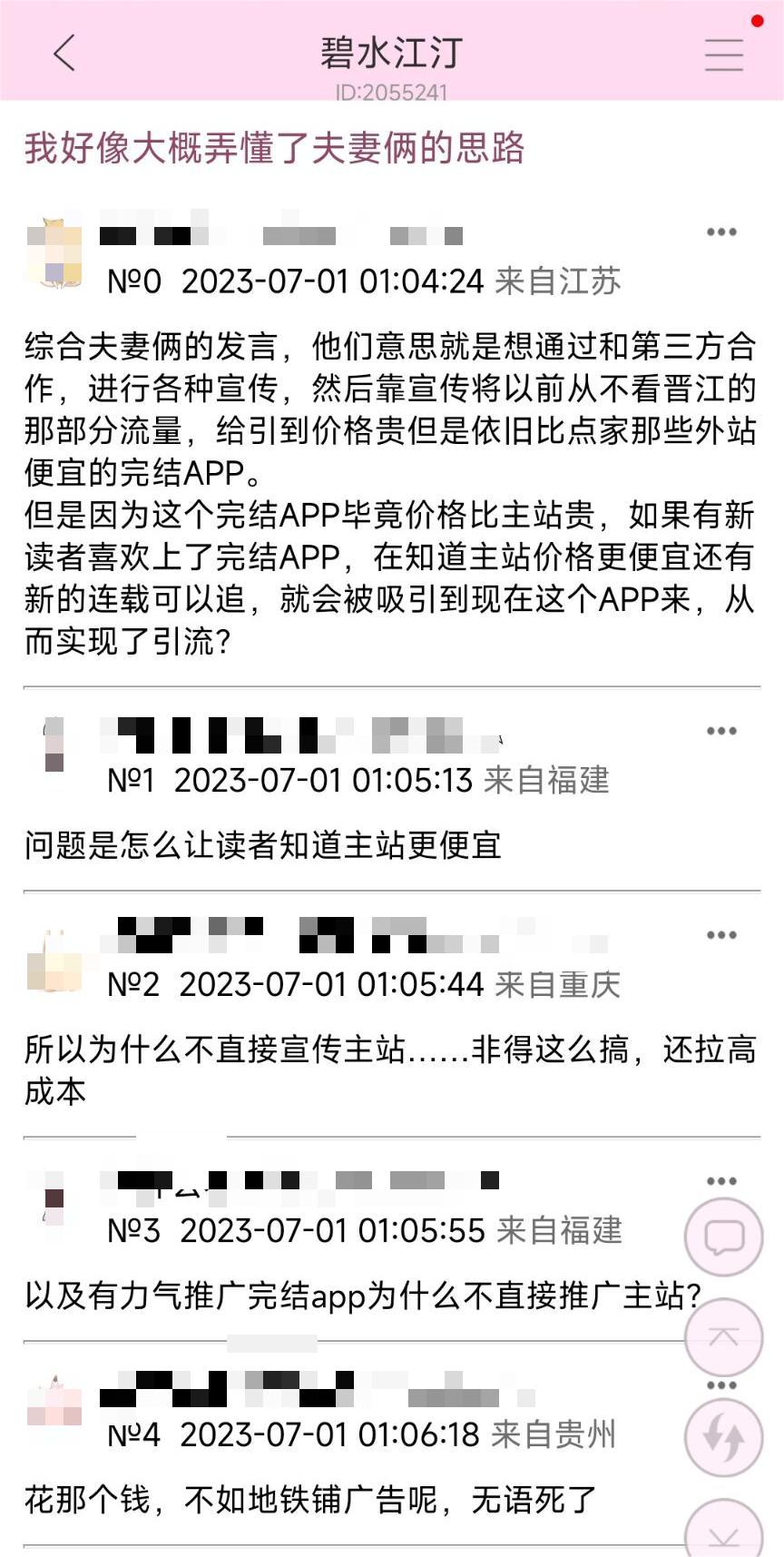Tap the thread ID:2055241 label
Screen dimensions: 784x1557
click(392, 91)
